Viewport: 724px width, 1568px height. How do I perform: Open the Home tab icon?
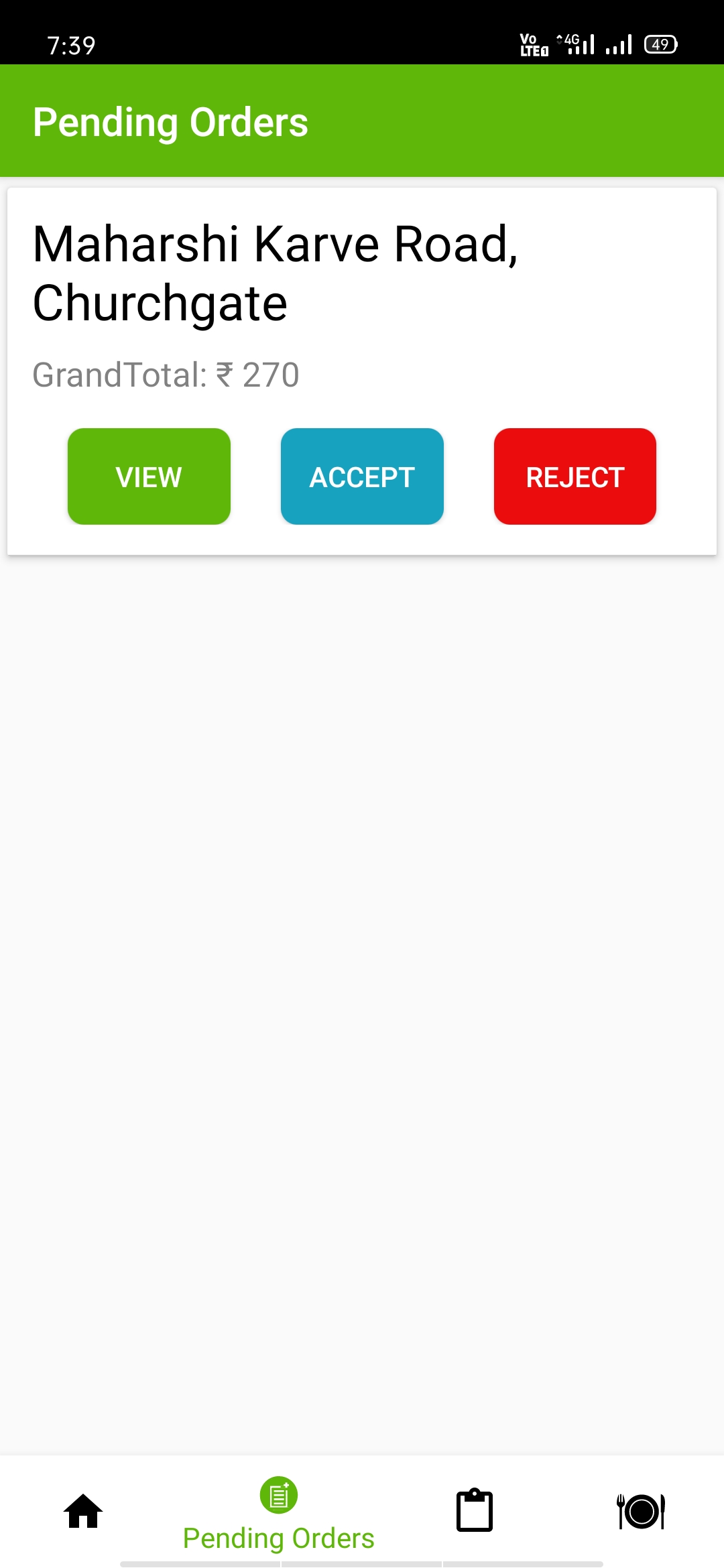[x=84, y=1511]
